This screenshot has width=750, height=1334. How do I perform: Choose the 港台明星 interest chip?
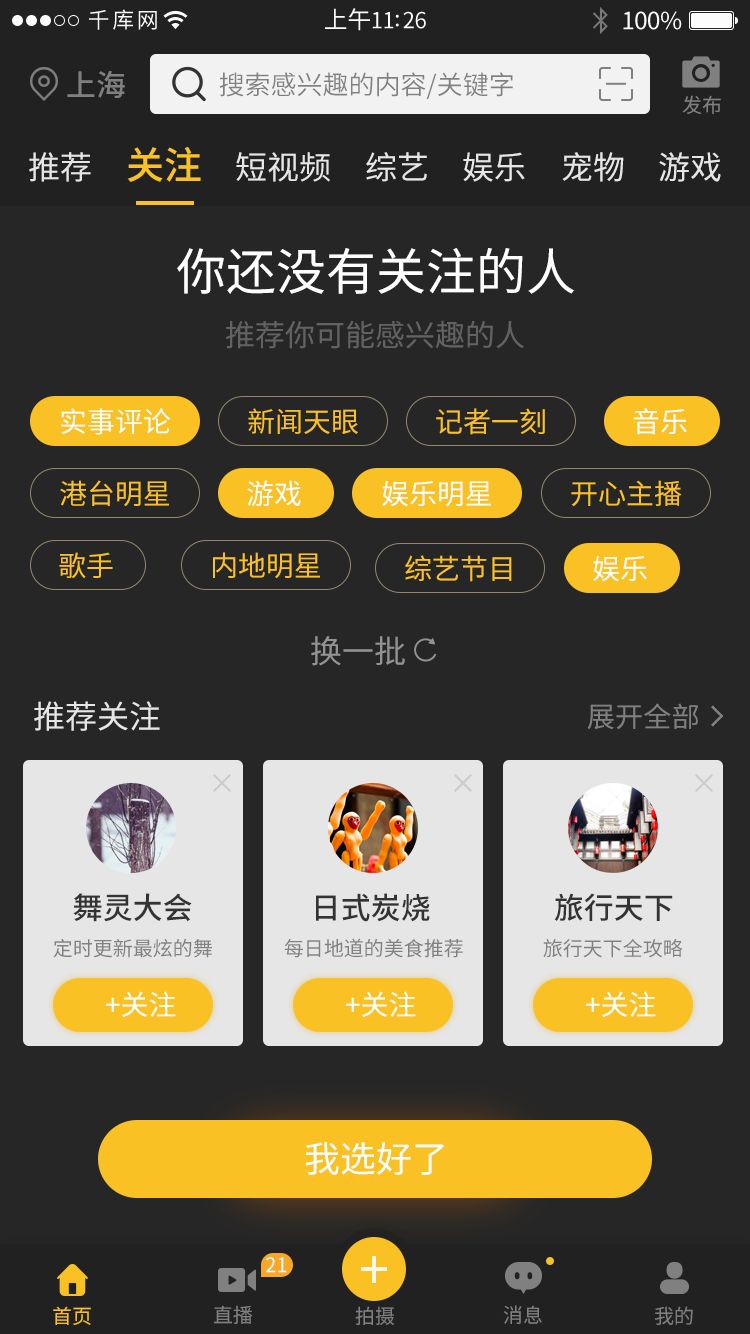tap(115, 493)
